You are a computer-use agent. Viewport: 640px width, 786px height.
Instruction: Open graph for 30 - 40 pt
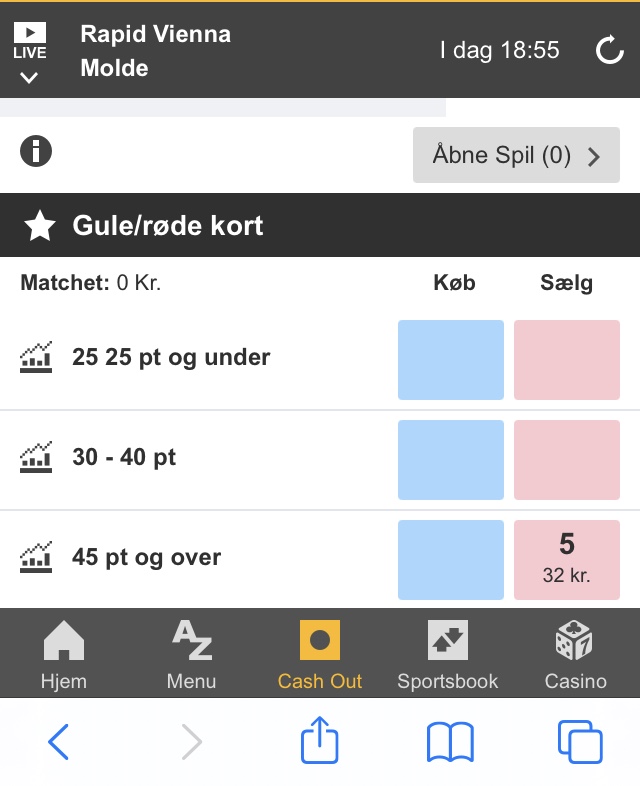(x=36, y=457)
